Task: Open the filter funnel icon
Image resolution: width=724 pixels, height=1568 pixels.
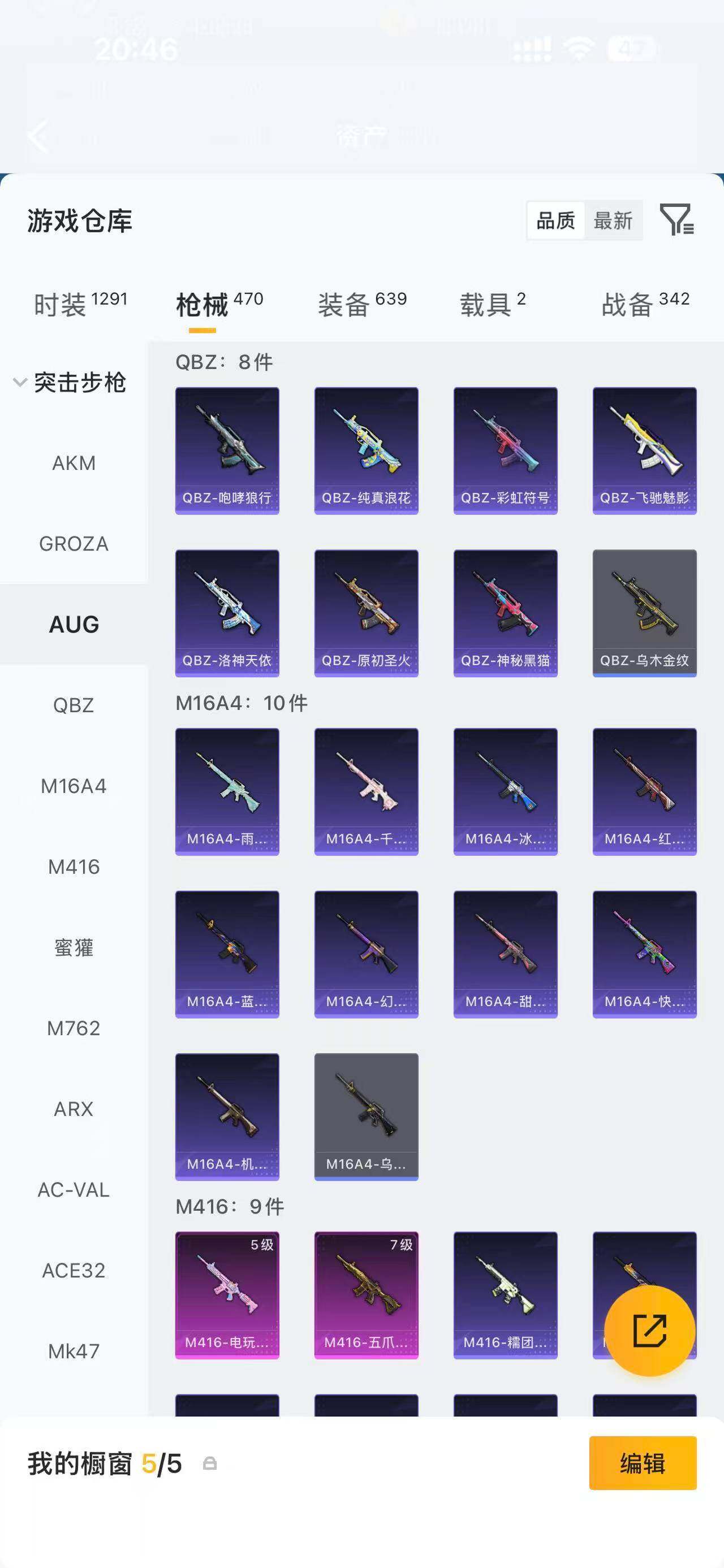Action: tap(676, 220)
